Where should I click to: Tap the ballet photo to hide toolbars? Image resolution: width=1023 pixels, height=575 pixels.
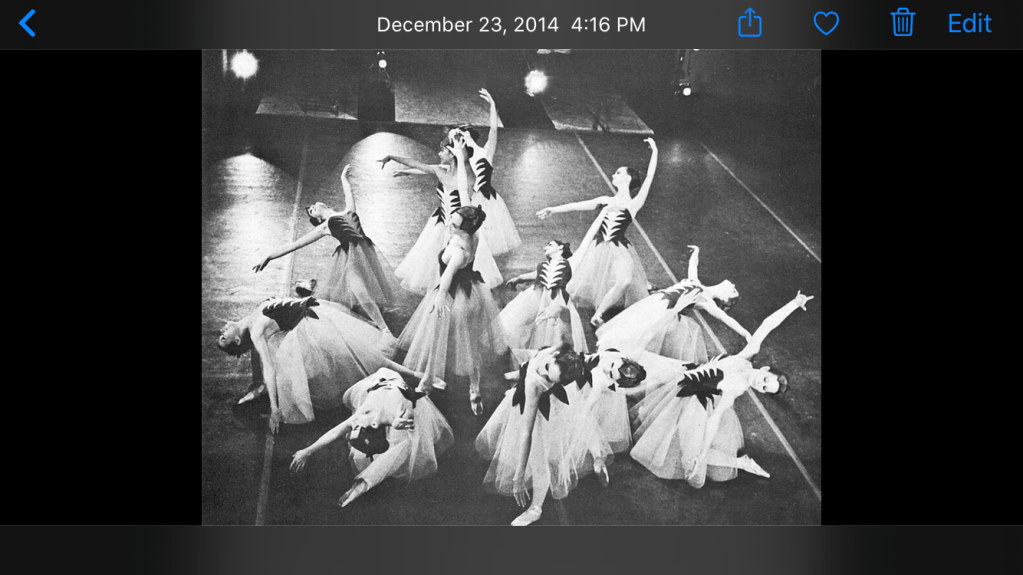point(511,288)
